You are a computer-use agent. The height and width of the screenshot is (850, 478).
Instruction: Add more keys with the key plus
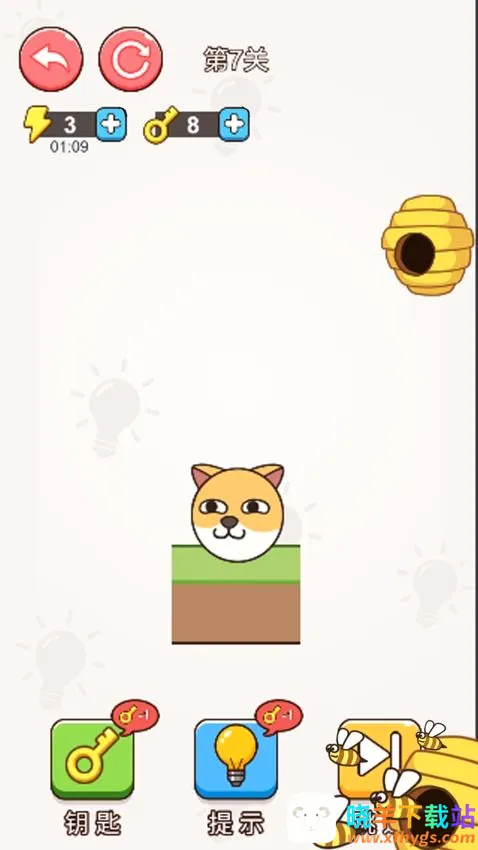(234, 124)
